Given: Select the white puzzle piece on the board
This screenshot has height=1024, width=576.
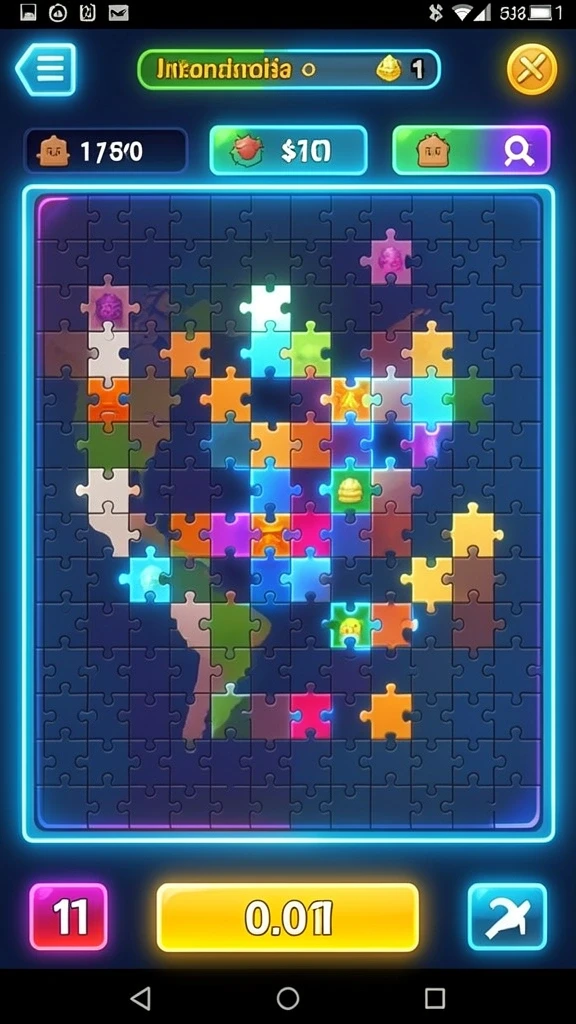Looking at the screenshot, I should coord(266,308).
